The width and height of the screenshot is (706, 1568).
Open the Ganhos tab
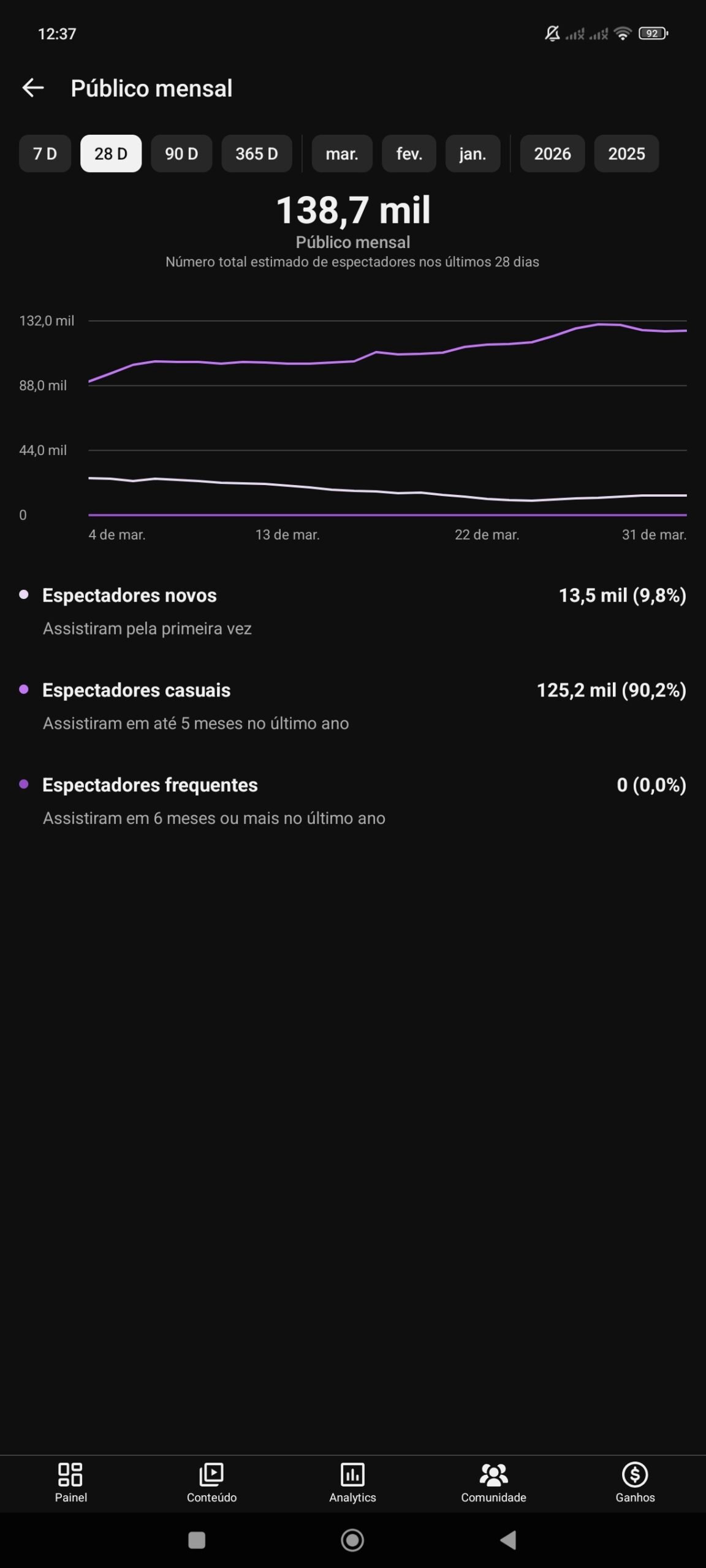click(635, 1483)
